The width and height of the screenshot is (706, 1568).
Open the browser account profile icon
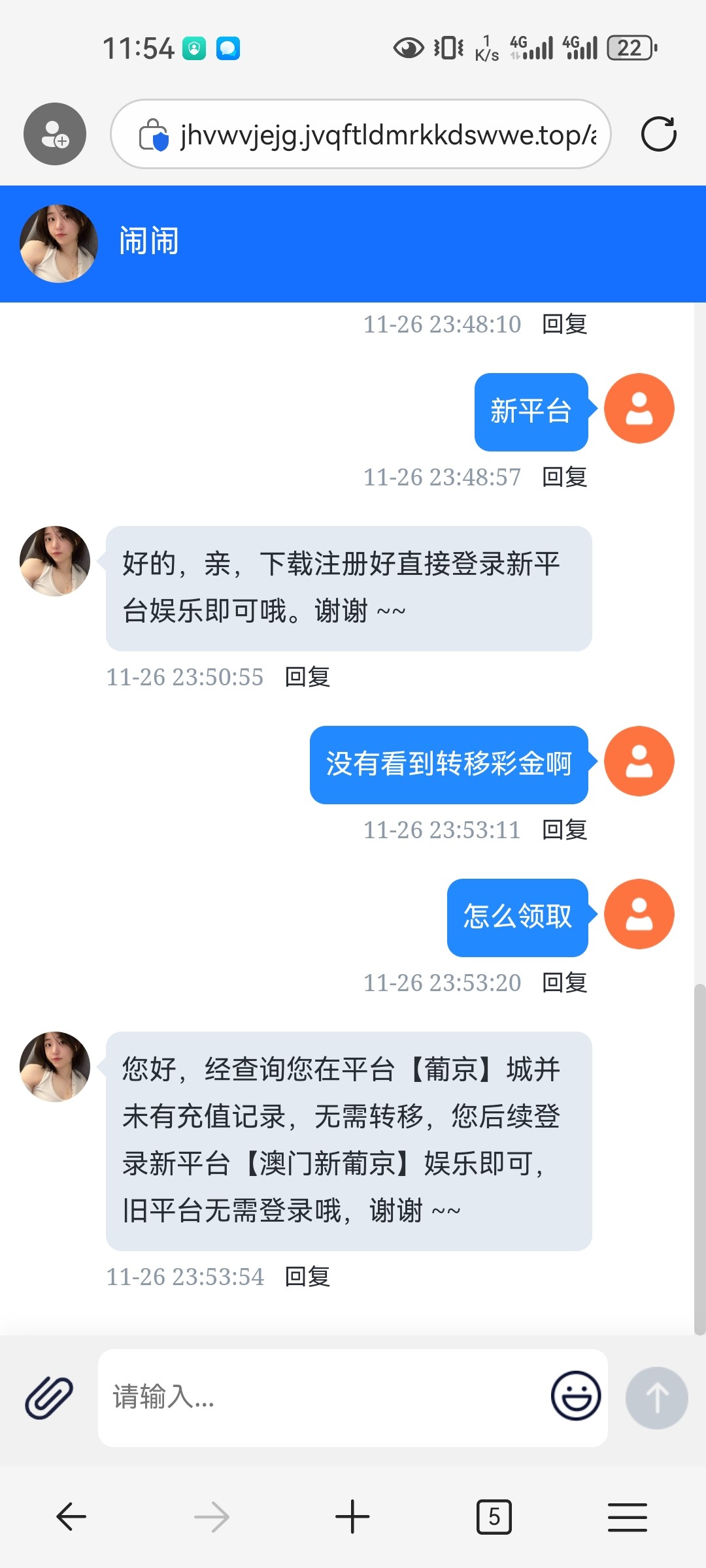55,135
